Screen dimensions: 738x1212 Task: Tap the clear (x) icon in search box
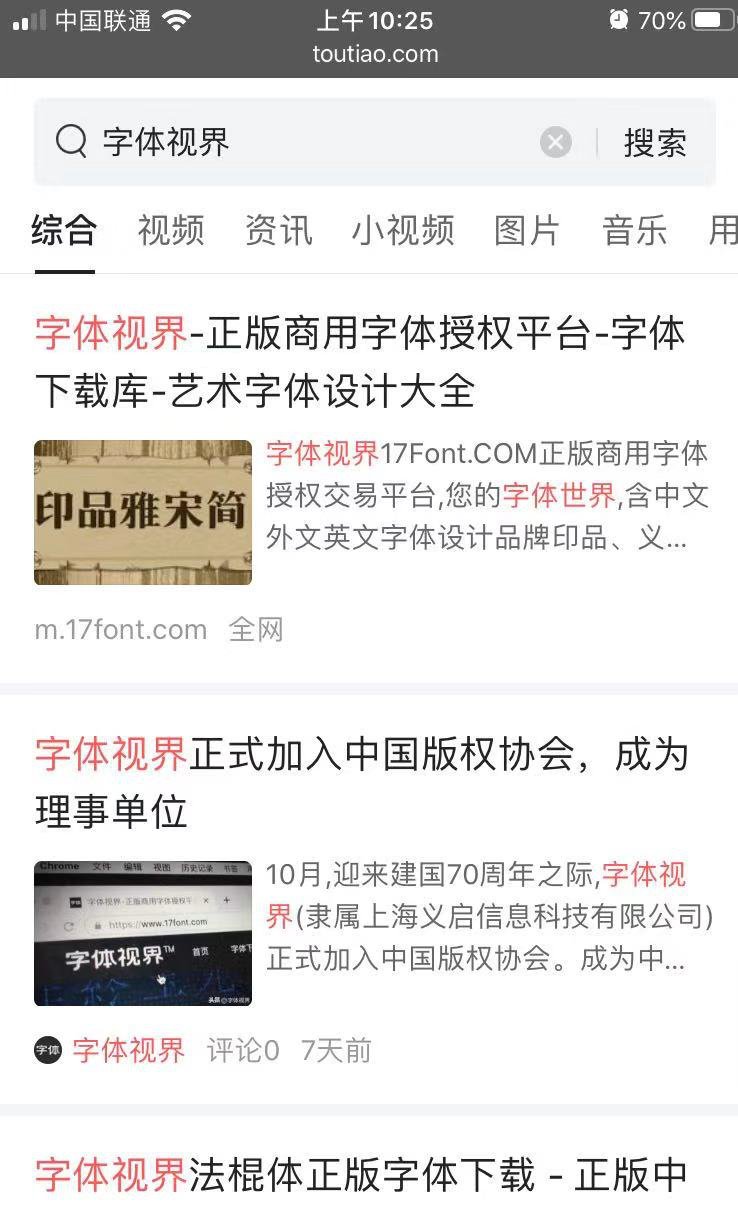point(556,140)
